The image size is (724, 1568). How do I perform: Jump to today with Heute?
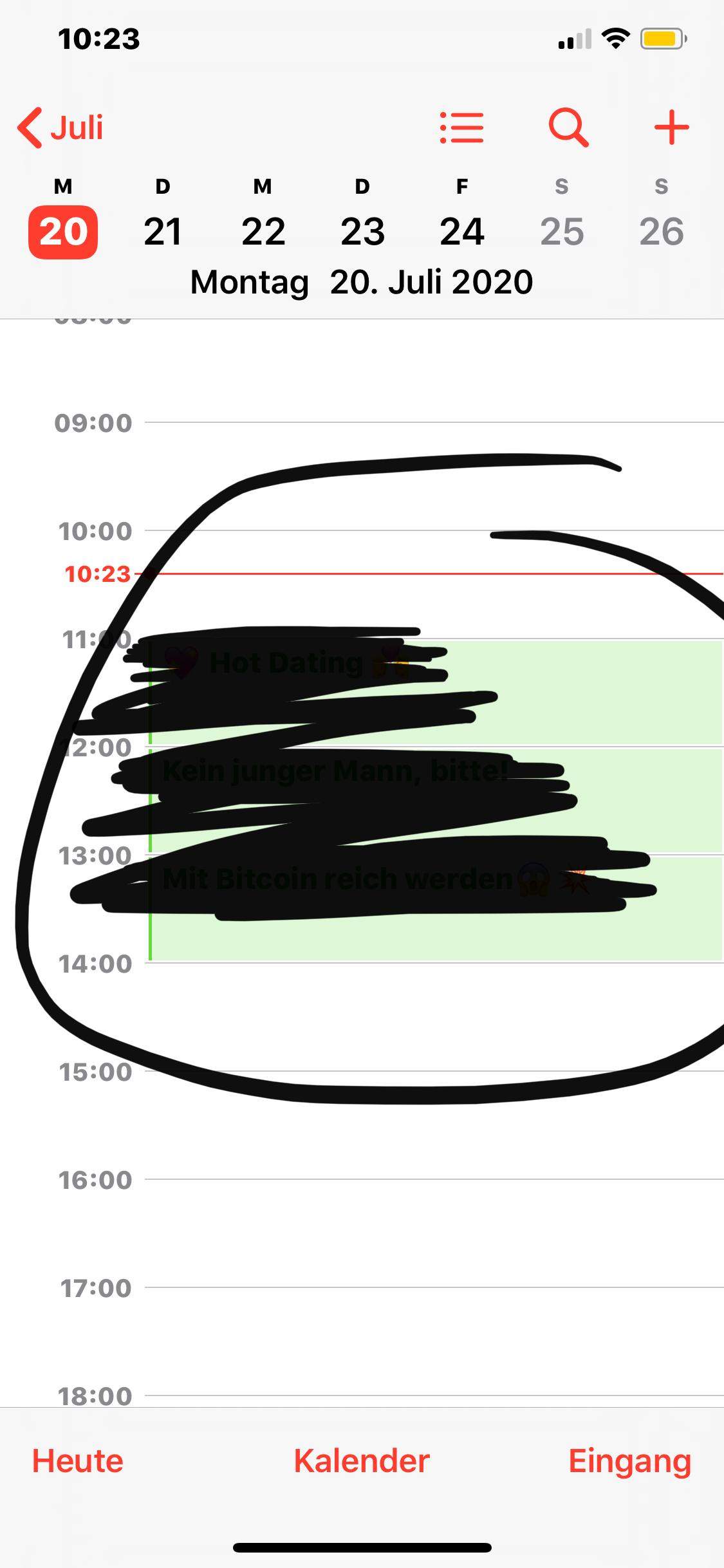coord(78,1461)
